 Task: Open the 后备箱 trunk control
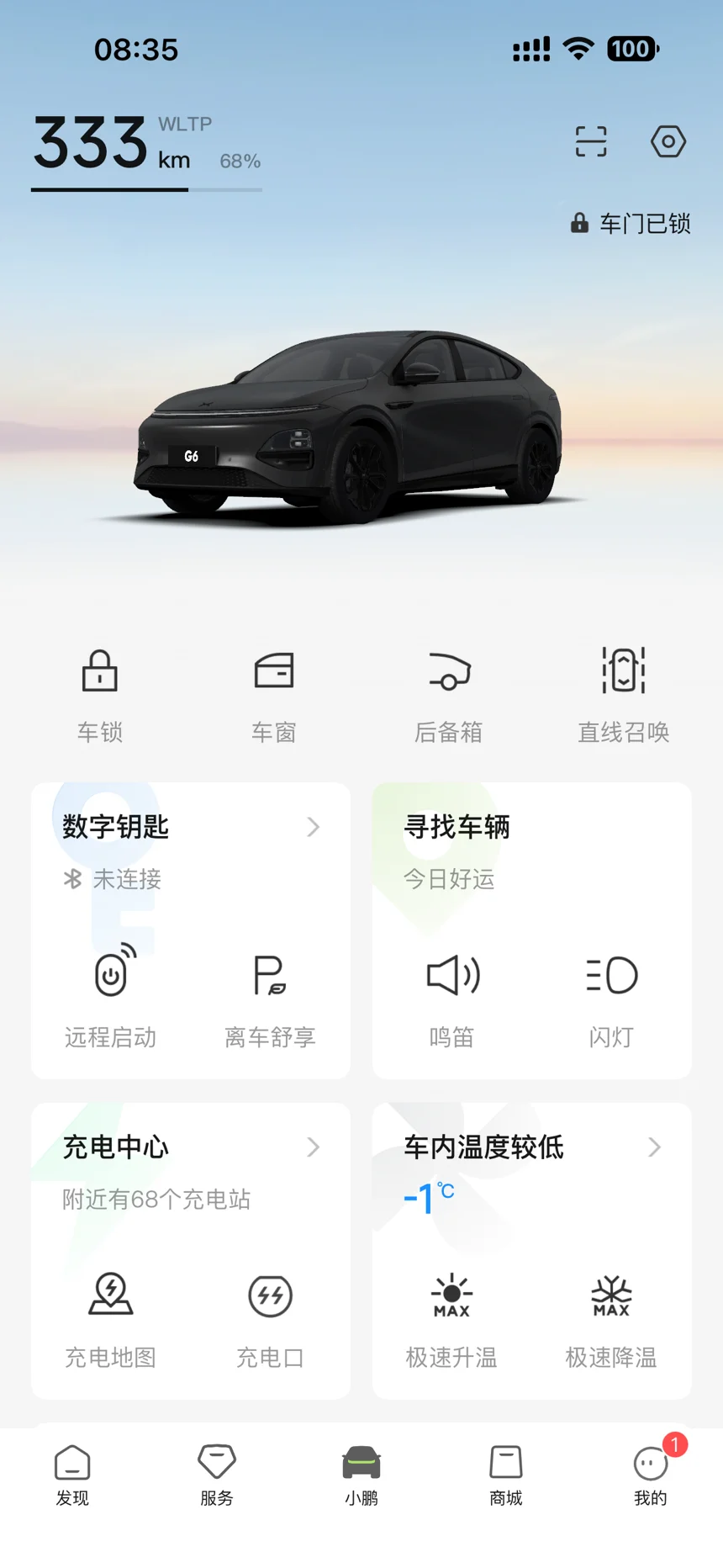tap(449, 691)
